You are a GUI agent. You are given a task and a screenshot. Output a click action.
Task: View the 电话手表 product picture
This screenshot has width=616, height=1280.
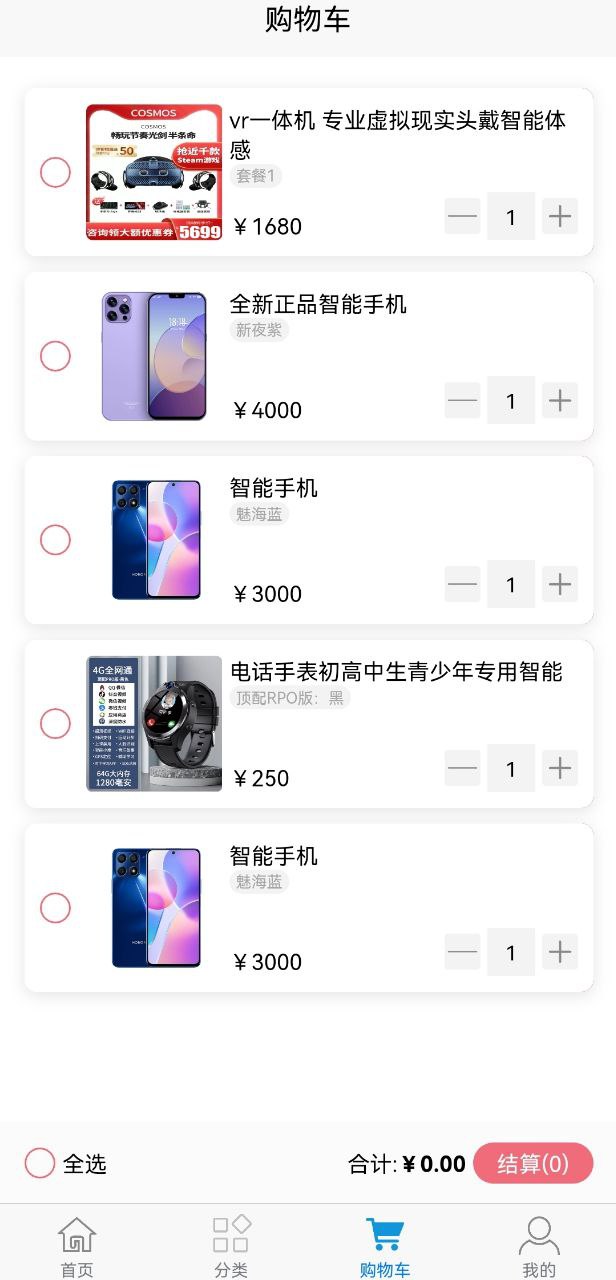pyautogui.click(x=154, y=724)
